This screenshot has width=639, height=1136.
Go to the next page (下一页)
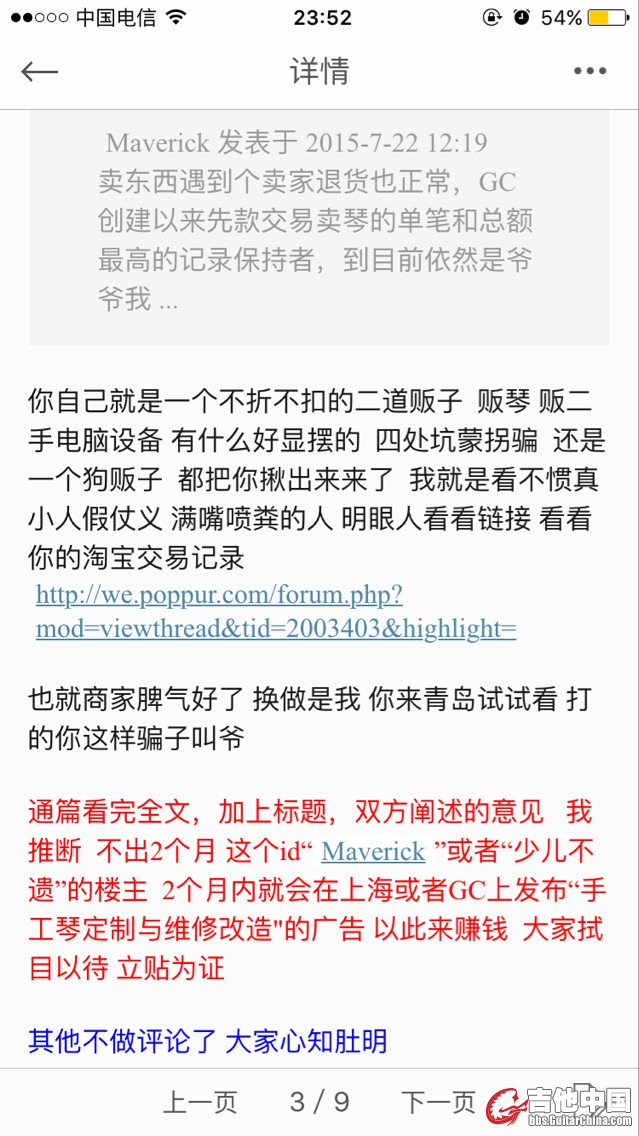pyautogui.click(x=438, y=1102)
